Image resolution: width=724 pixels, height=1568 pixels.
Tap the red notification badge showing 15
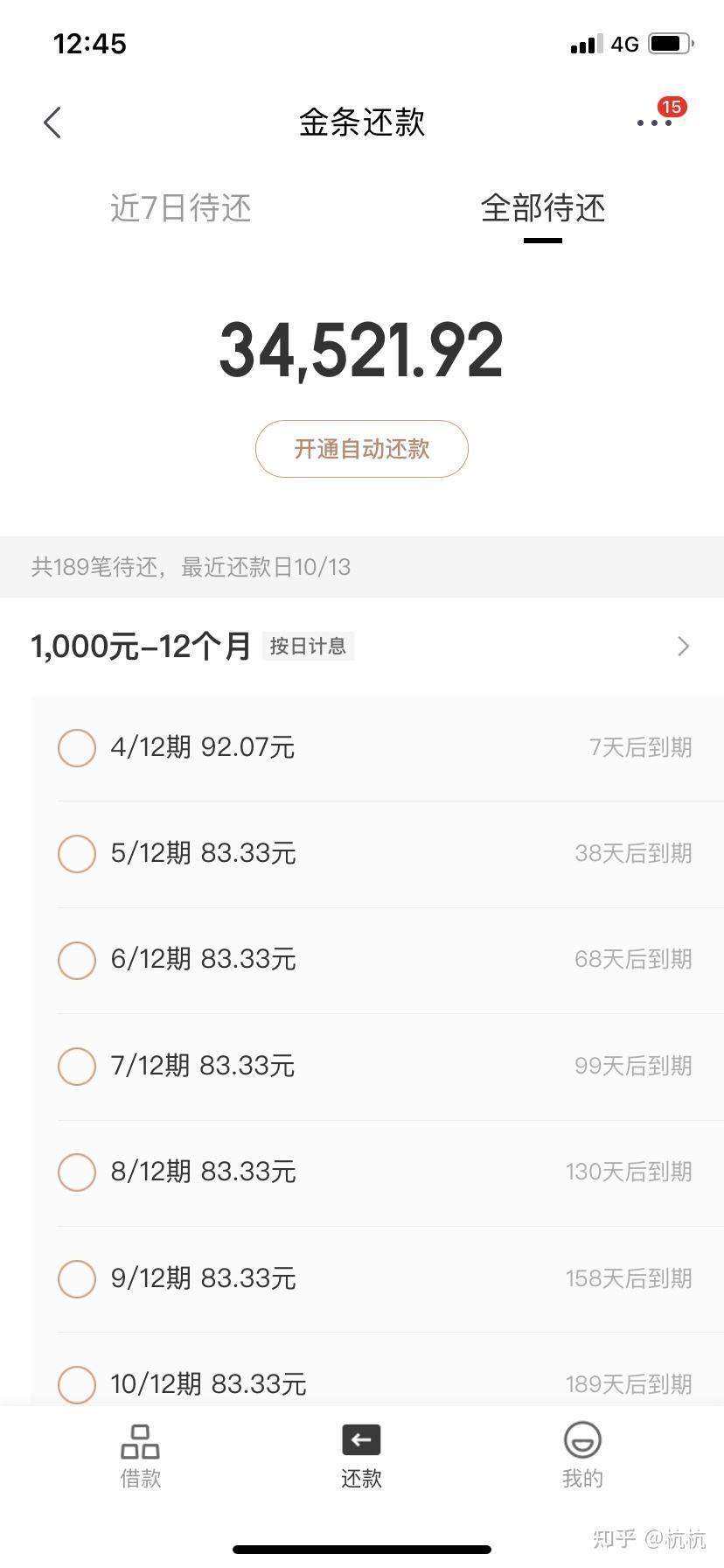pyautogui.click(x=672, y=108)
